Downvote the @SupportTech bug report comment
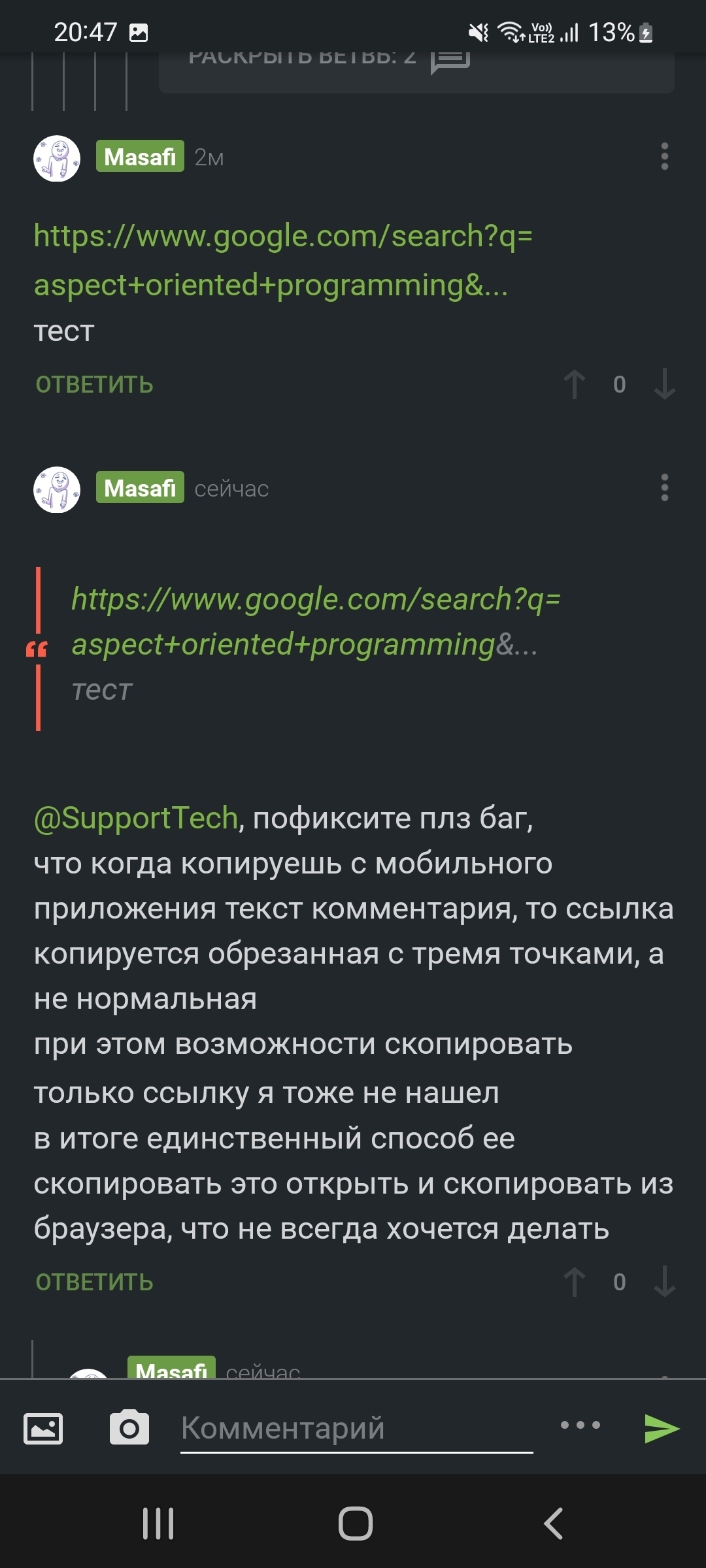This screenshot has width=706, height=1568. pos(664,1282)
